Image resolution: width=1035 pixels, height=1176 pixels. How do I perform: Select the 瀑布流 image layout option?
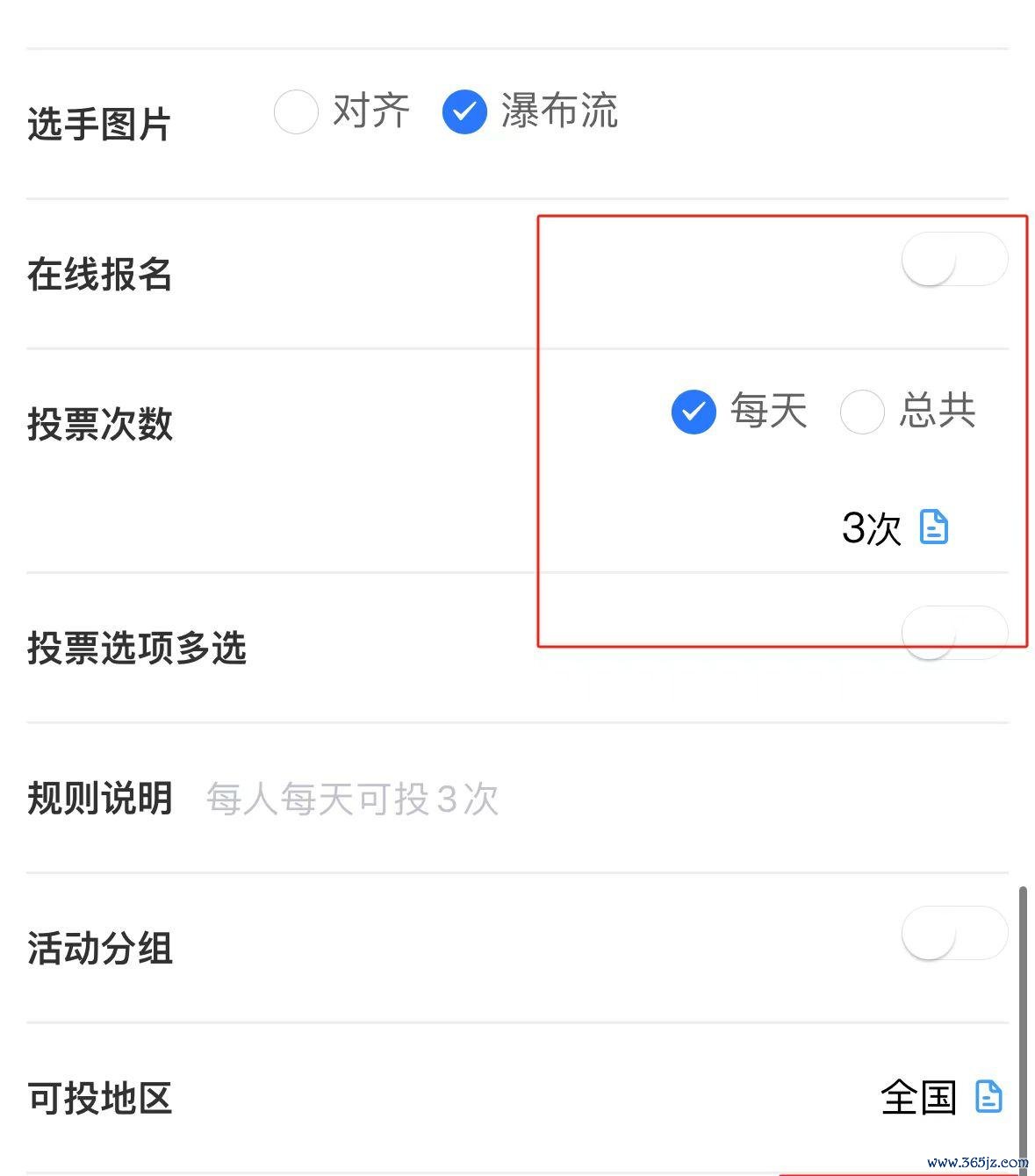pos(465,112)
